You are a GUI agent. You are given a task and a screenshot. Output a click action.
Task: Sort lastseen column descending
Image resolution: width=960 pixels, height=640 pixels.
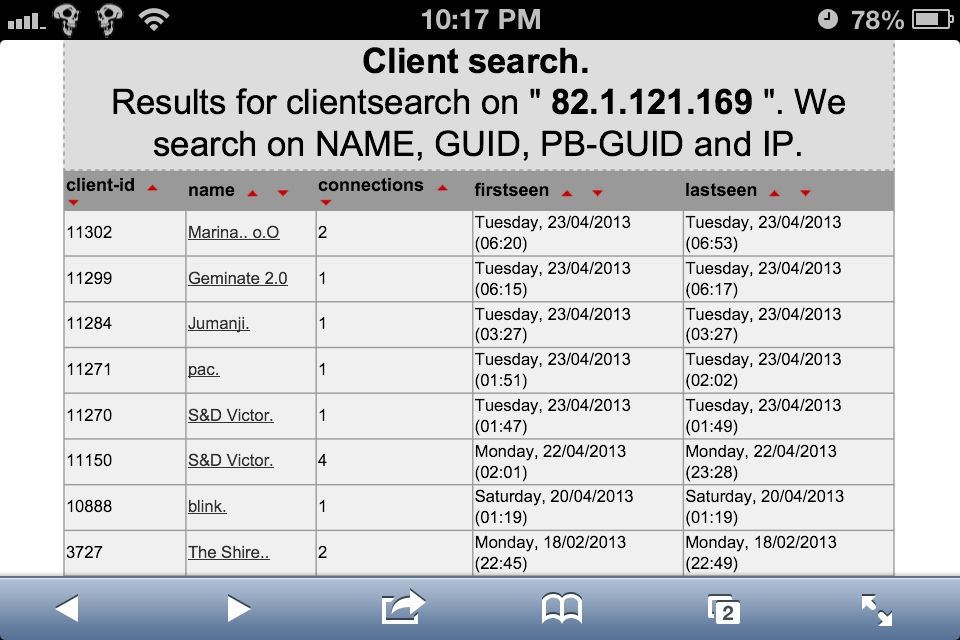click(x=805, y=192)
